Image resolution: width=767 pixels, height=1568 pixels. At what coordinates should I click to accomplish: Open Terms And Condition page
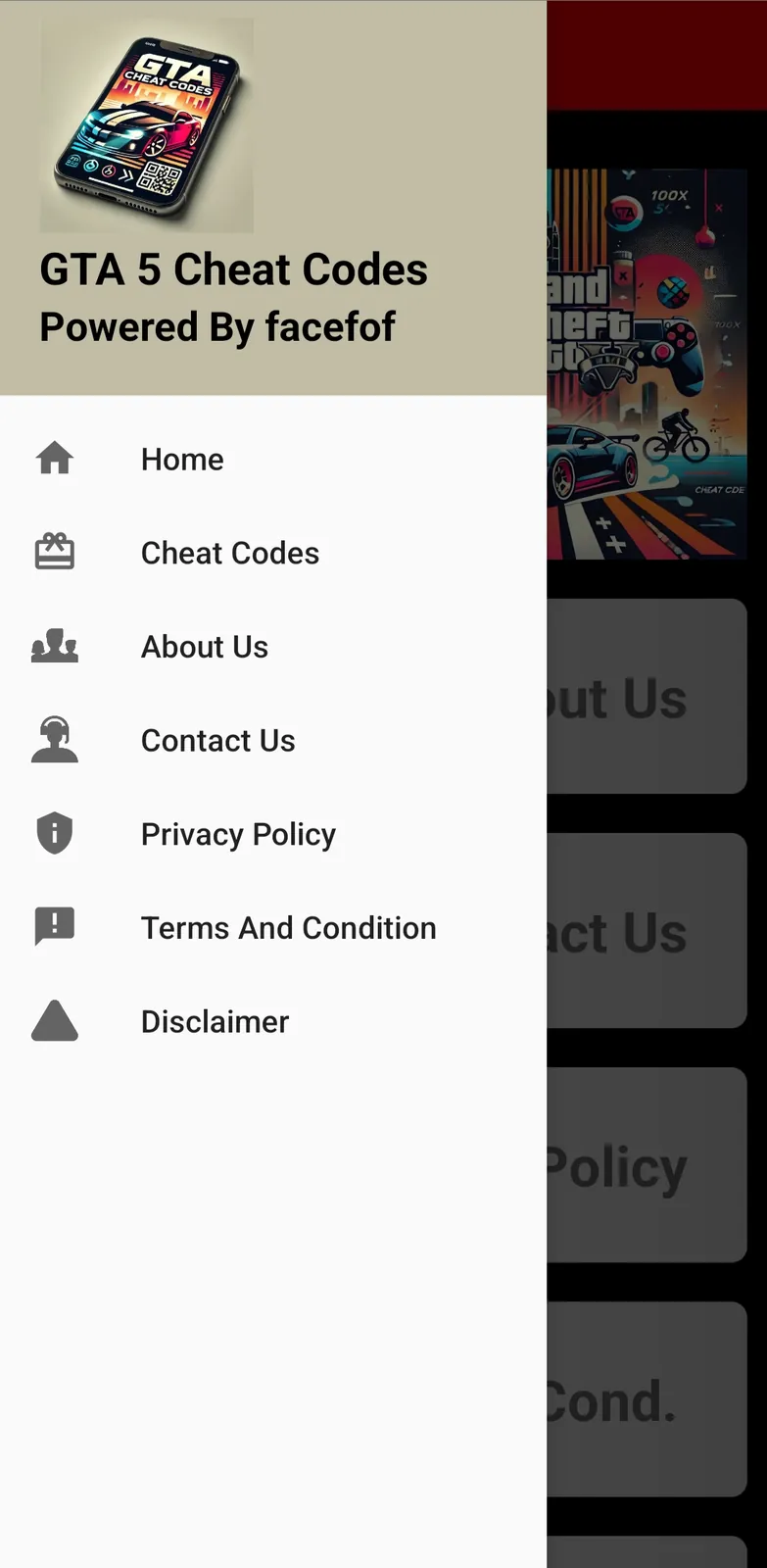(x=288, y=927)
